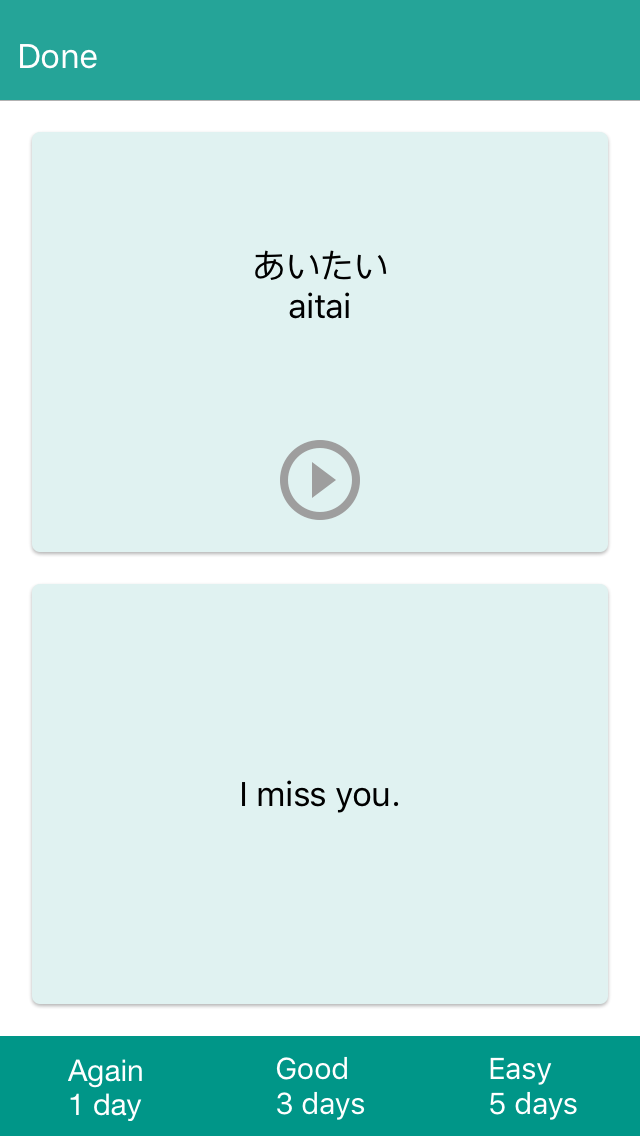Mark card as Good, 3 days

click(x=320, y=1087)
